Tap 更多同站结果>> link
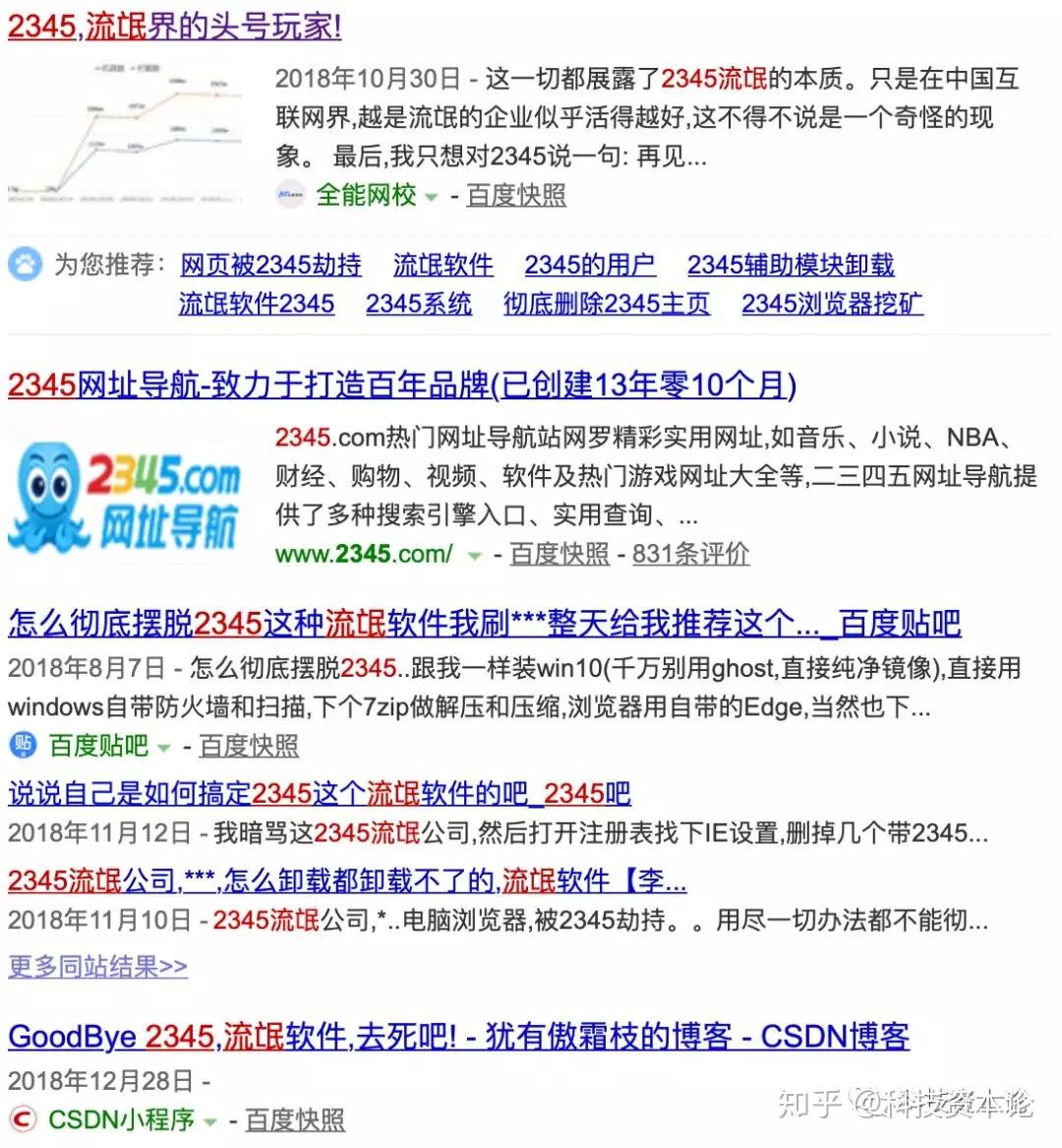 tap(97, 966)
